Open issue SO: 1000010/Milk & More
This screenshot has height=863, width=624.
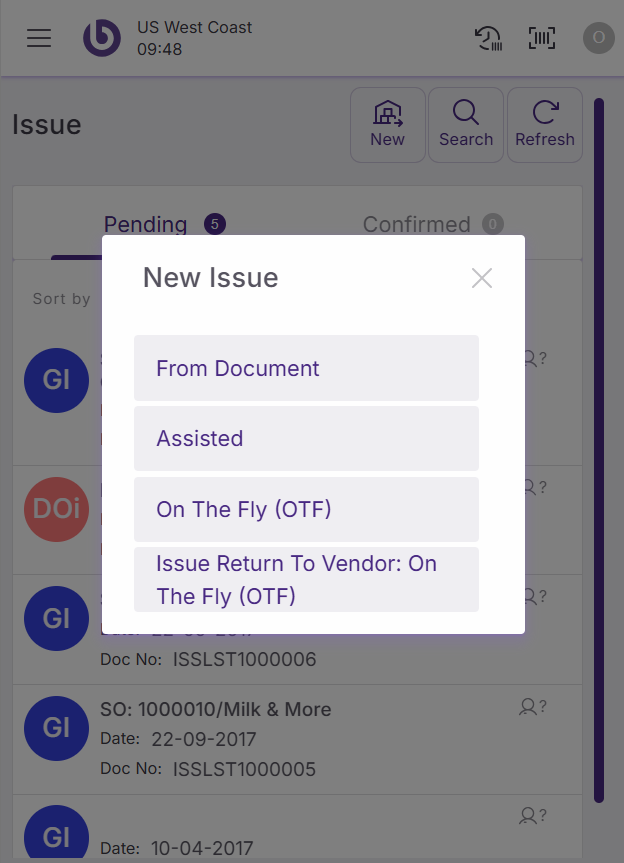pyautogui.click(x=300, y=738)
